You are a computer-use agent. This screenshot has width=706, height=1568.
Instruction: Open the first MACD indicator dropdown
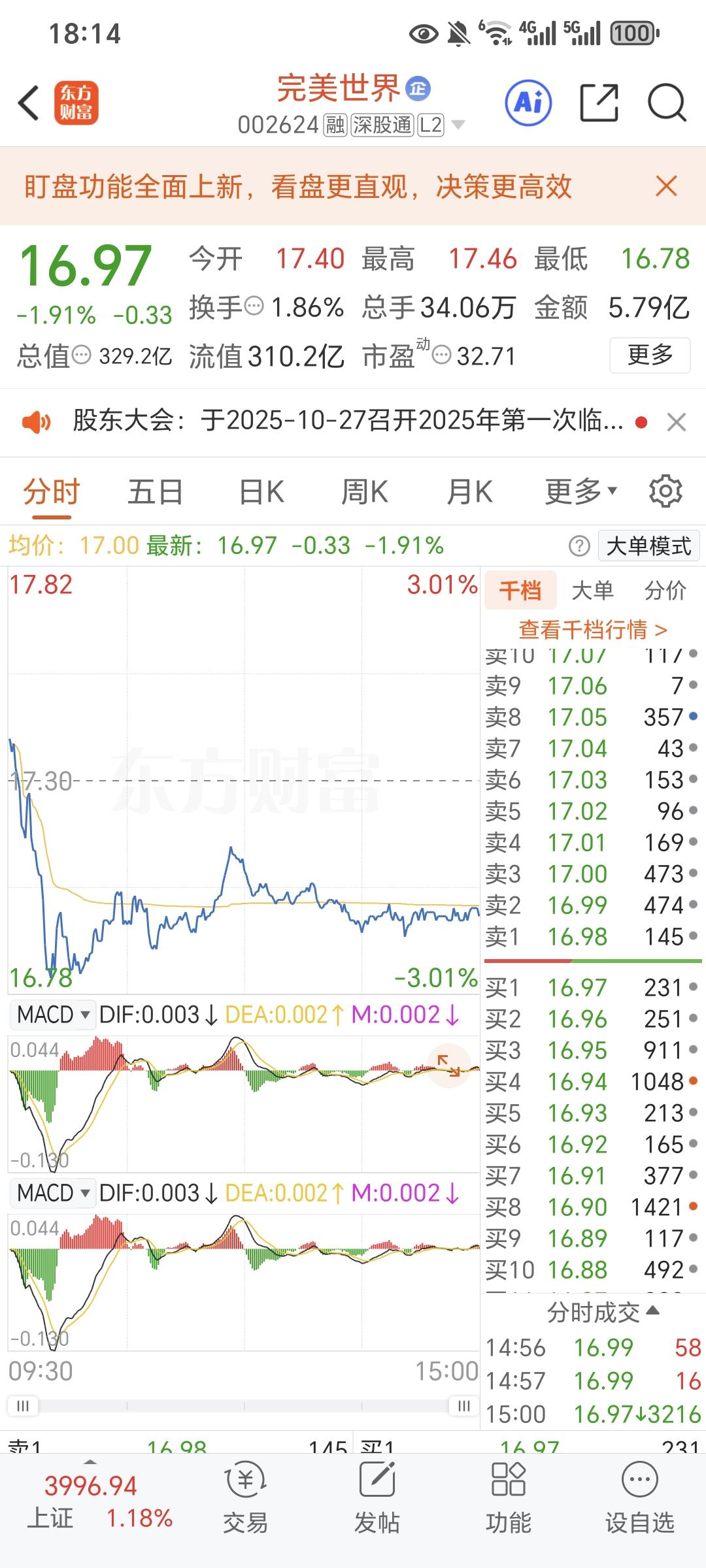53,1015
